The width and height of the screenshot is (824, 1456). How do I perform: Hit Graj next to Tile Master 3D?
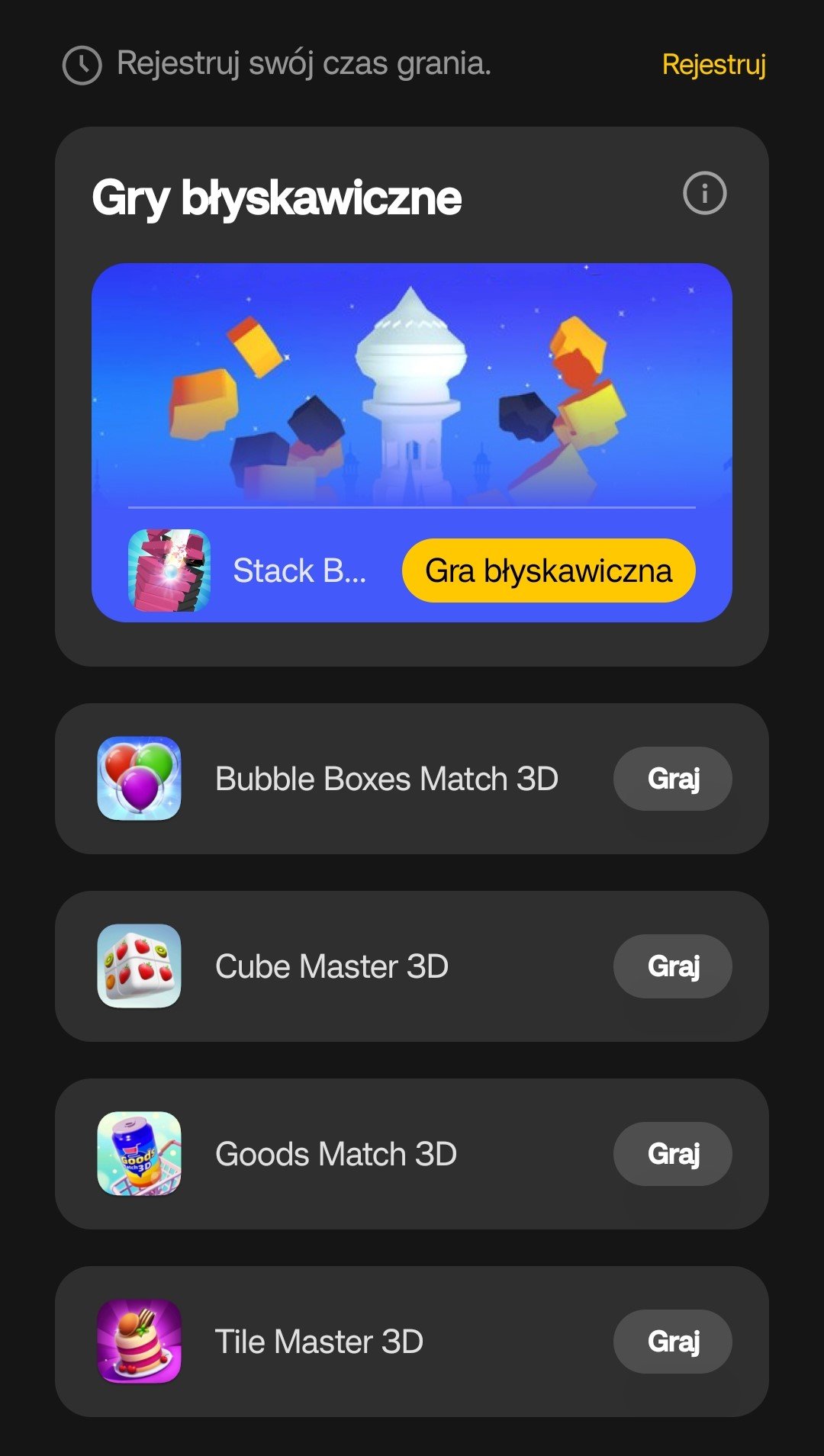point(672,1342)
